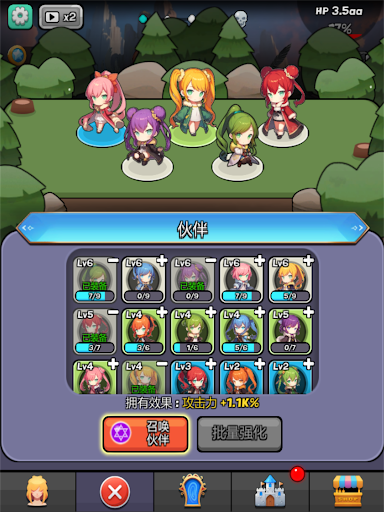
Task: Select Lv6 blue-haired companion with 0/9
Action: 143,280
